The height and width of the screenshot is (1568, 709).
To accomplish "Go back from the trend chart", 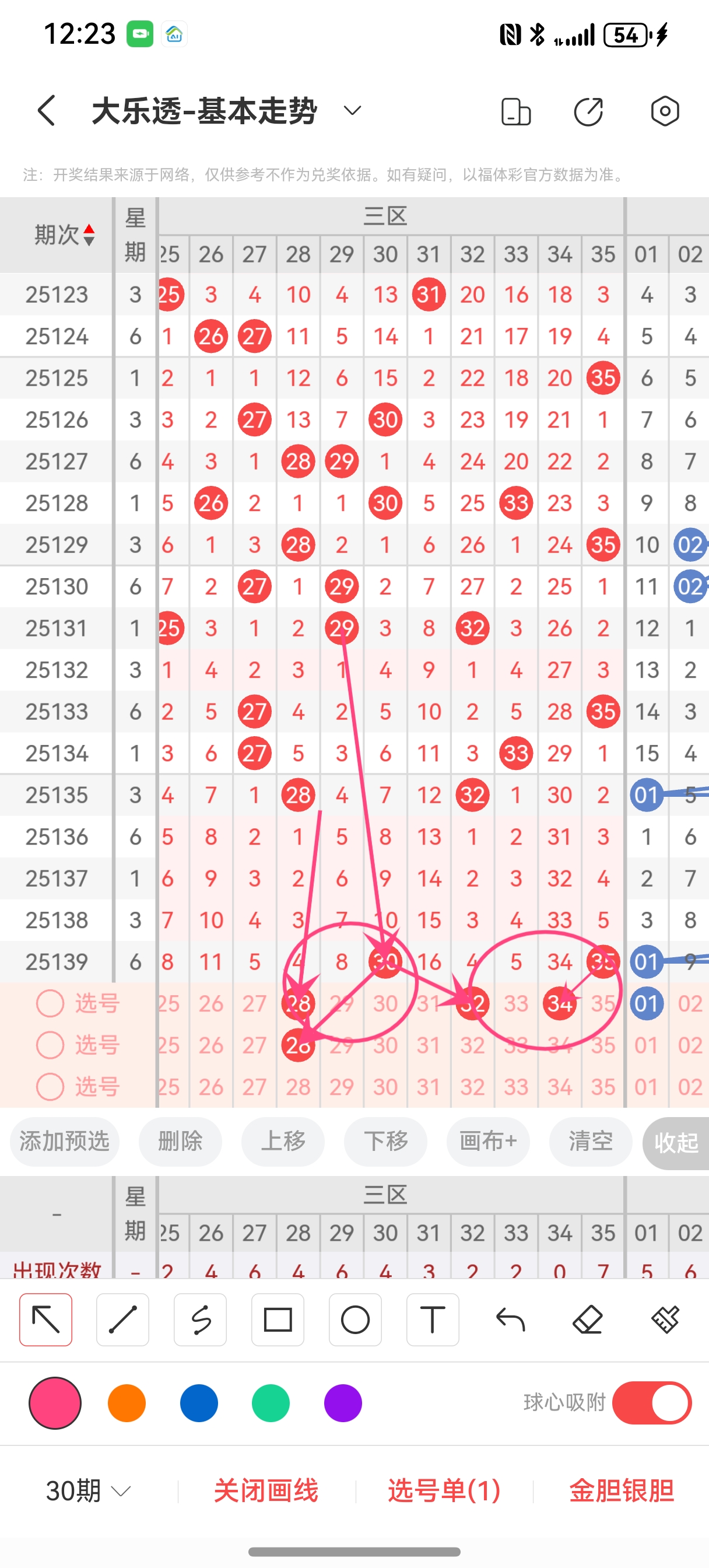I will coord(47,111).
